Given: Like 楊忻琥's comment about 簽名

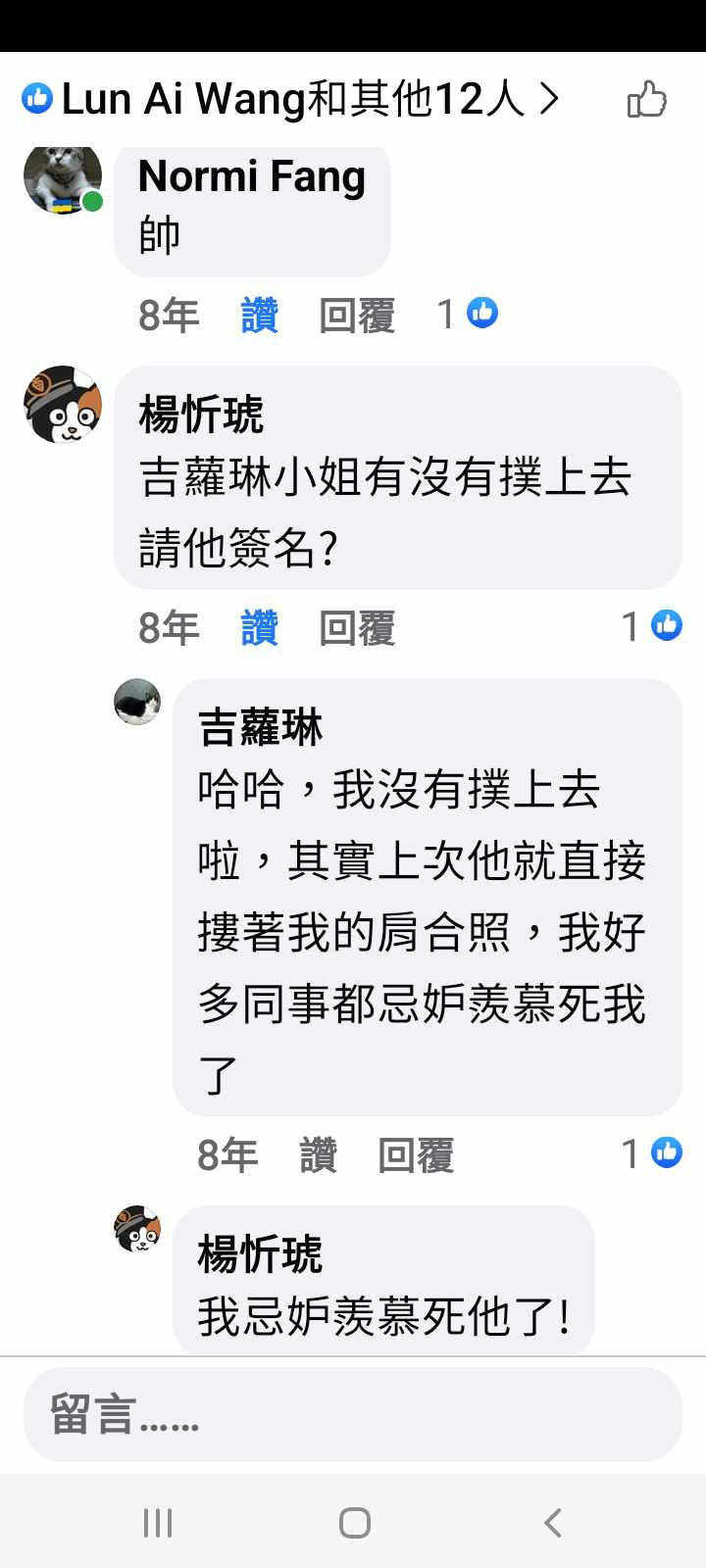Looking at the screenshot, I should point(260,628).
